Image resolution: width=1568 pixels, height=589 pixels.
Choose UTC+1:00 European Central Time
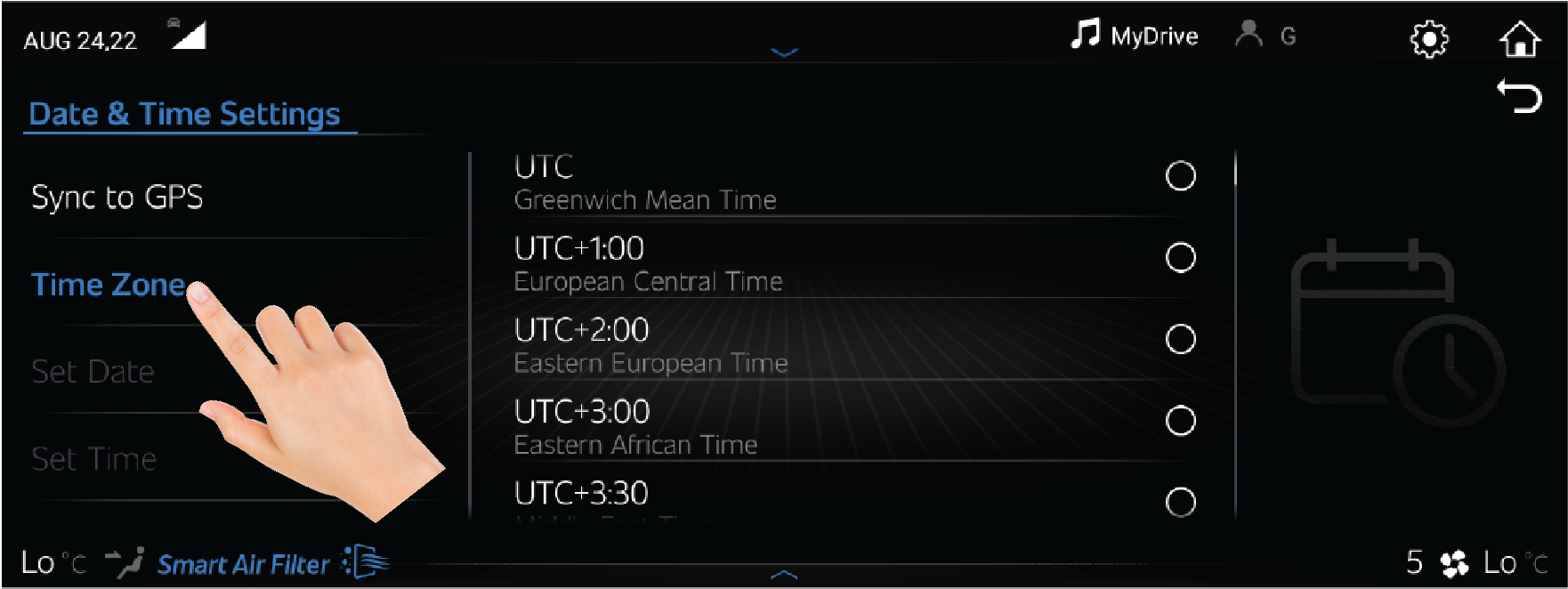1180,258
